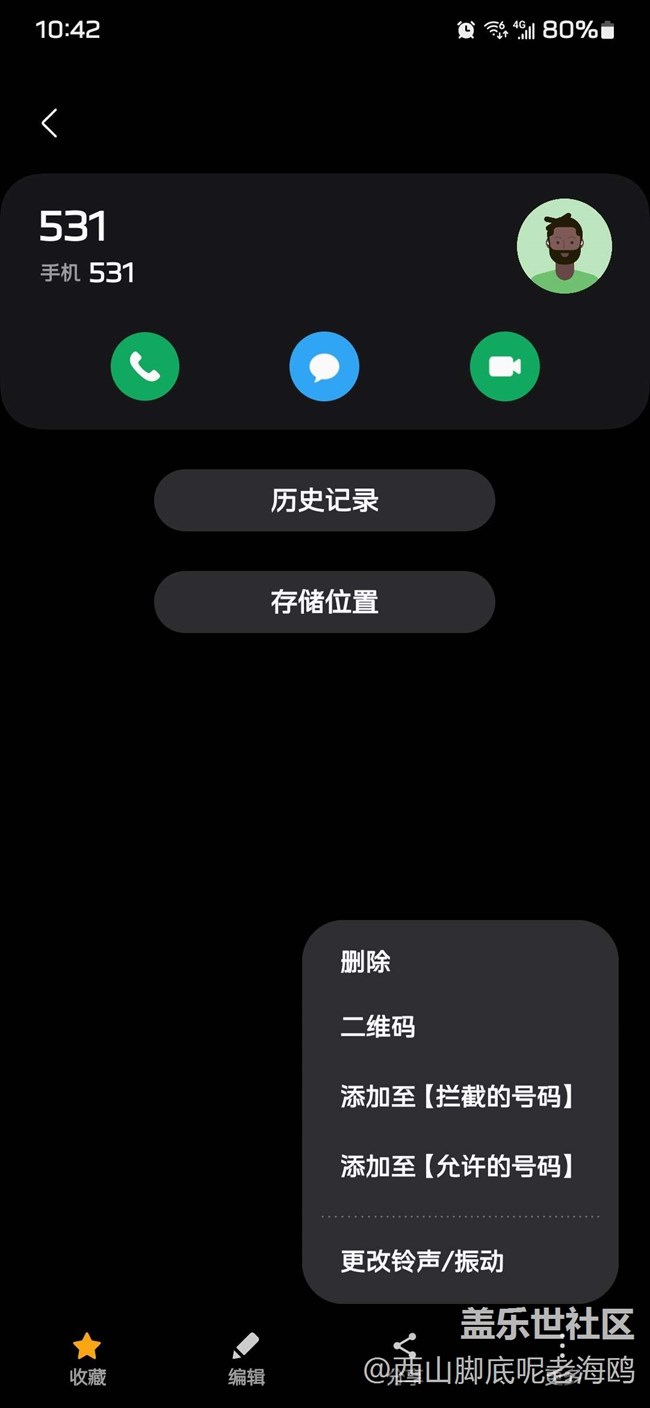The width and height of the screenshot is (650, 1408).
Task: Tap 编辑 to edit the contact
Action: (246, 1359)
